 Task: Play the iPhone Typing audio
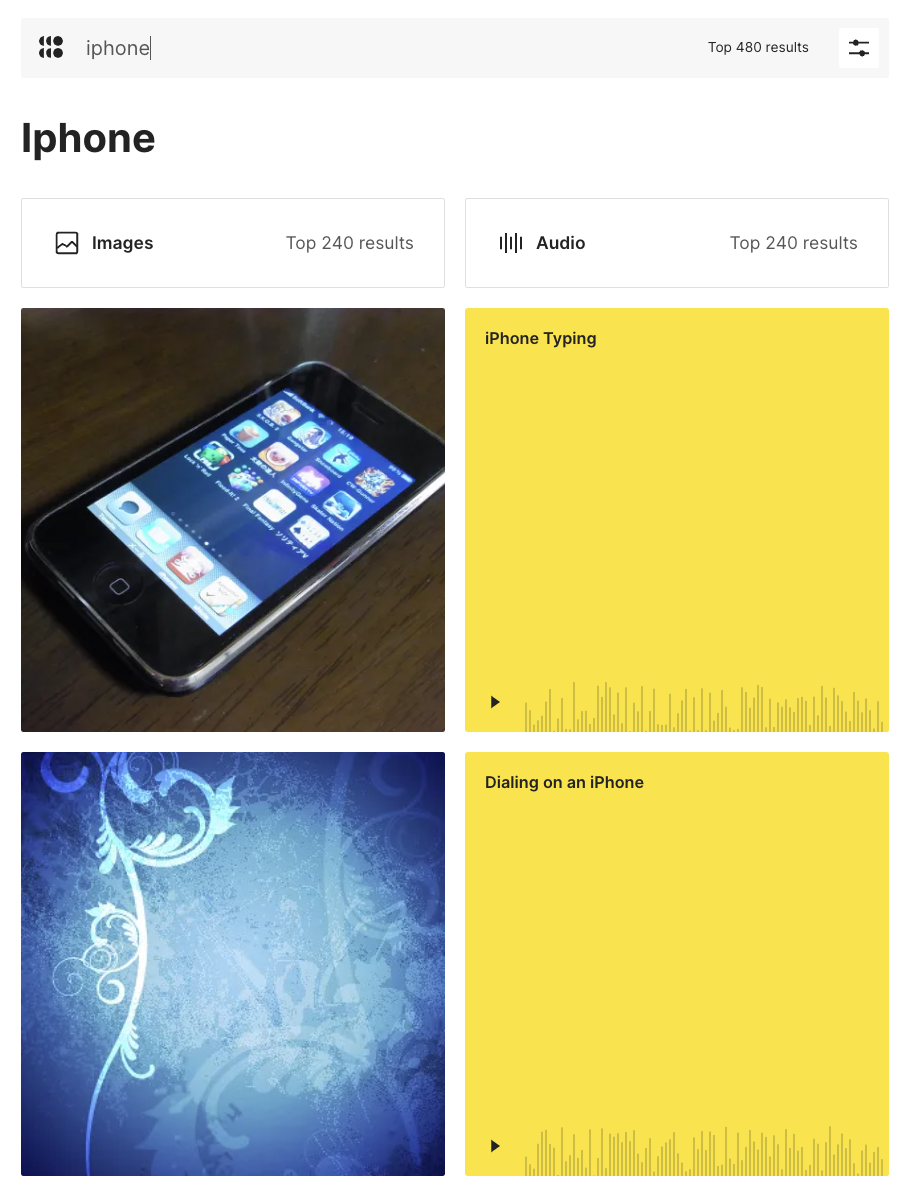click(495, 702)
